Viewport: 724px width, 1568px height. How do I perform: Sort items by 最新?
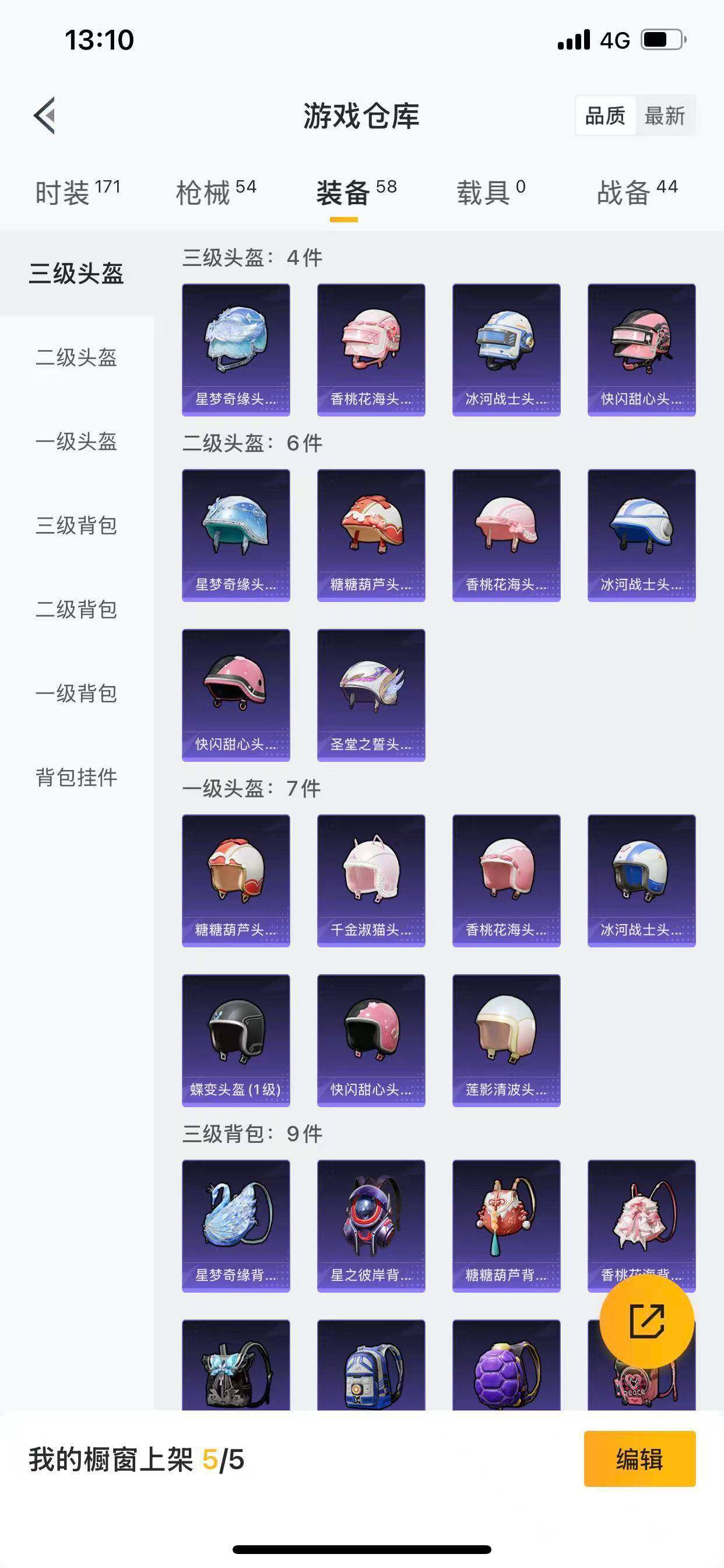[x=665, y=115]
